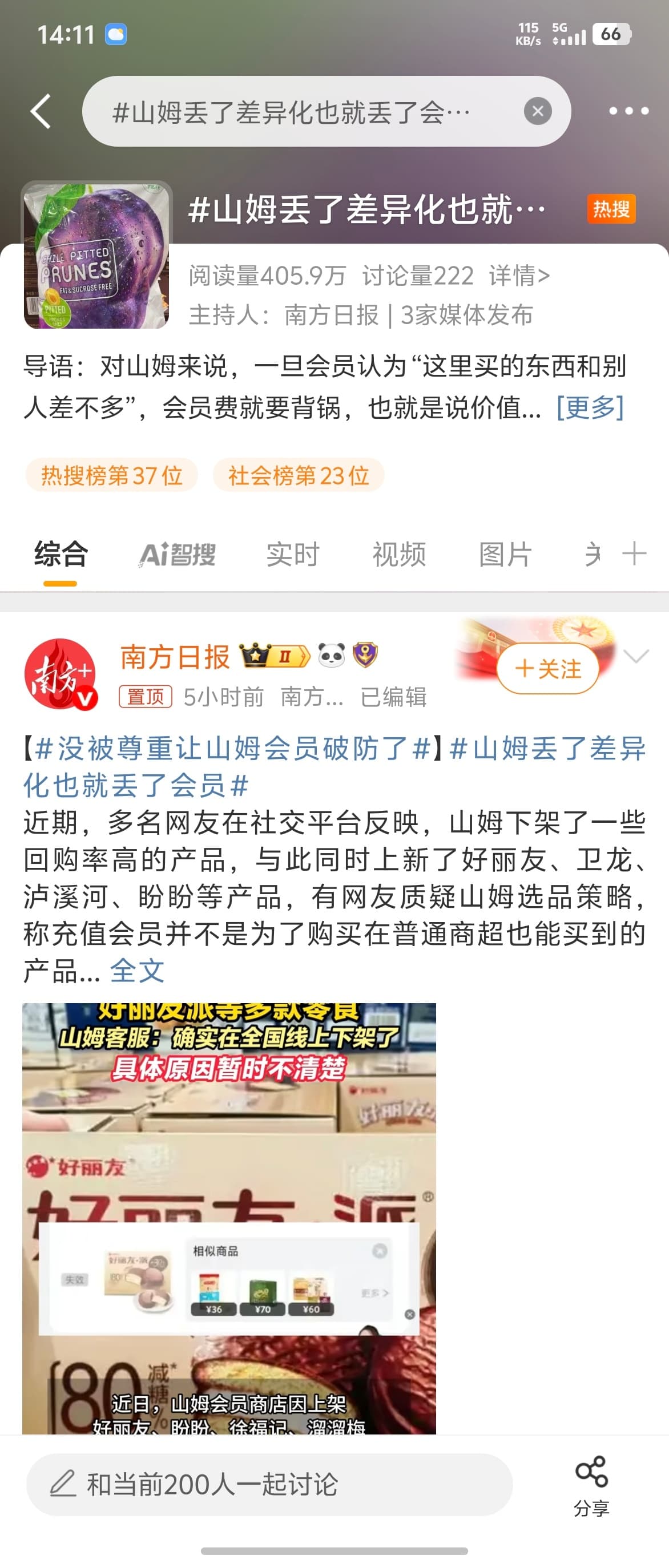Open 南方日报 profile avatar
Image resolution: width=669 pixels, height=1568 pixels.
[x=61, y=674]
